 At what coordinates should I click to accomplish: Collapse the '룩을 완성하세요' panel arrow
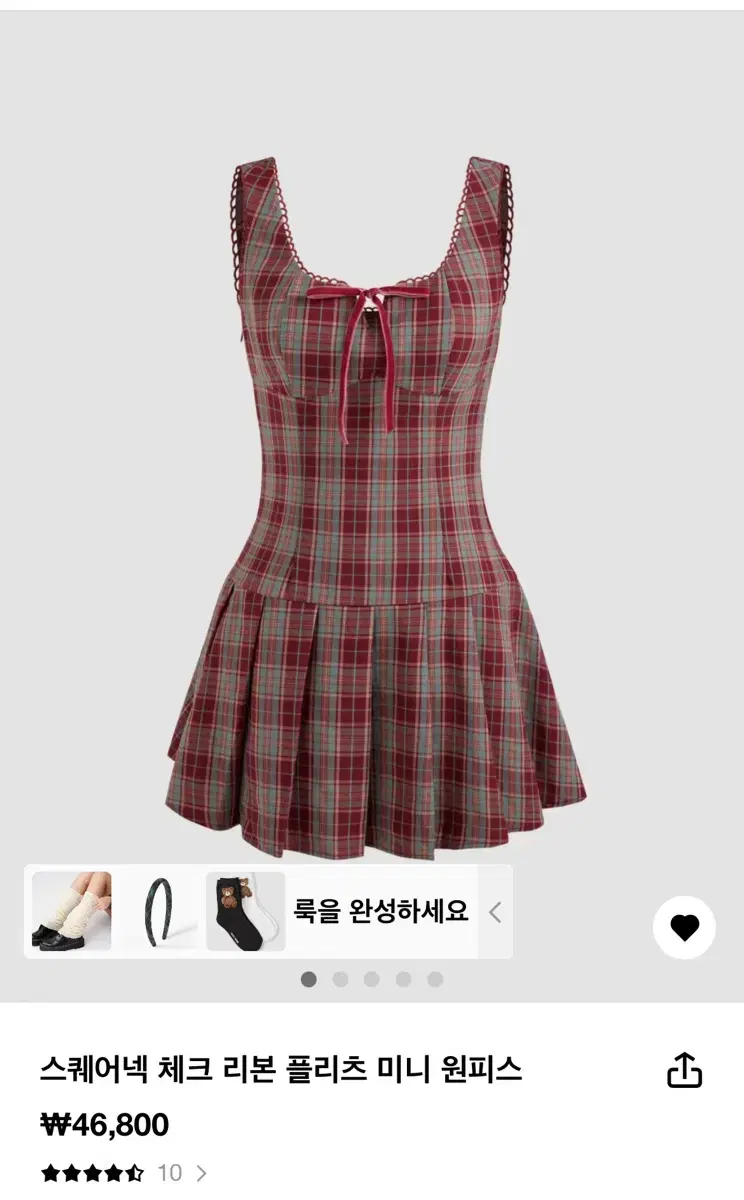click(494, 912)
